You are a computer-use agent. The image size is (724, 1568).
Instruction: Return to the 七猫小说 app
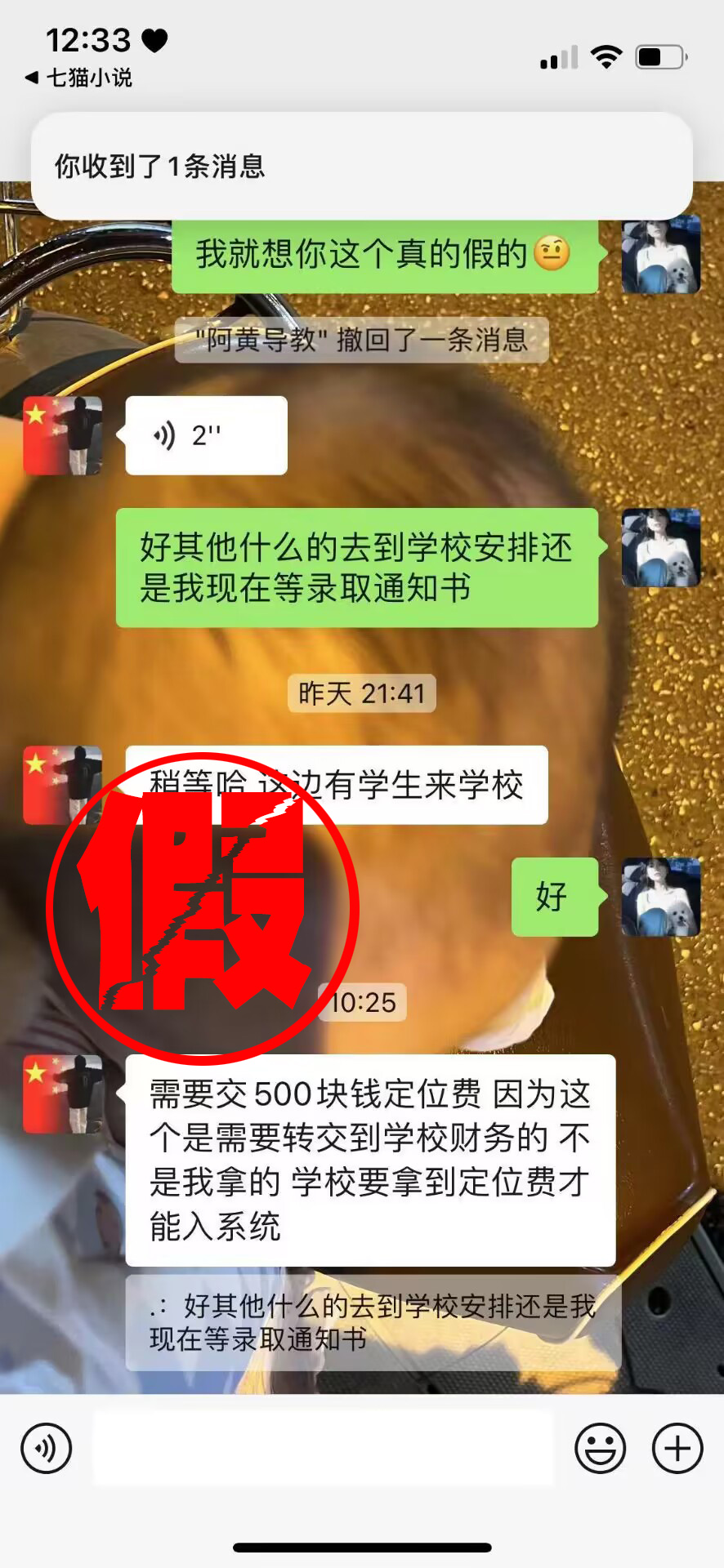tap(79, 78)
